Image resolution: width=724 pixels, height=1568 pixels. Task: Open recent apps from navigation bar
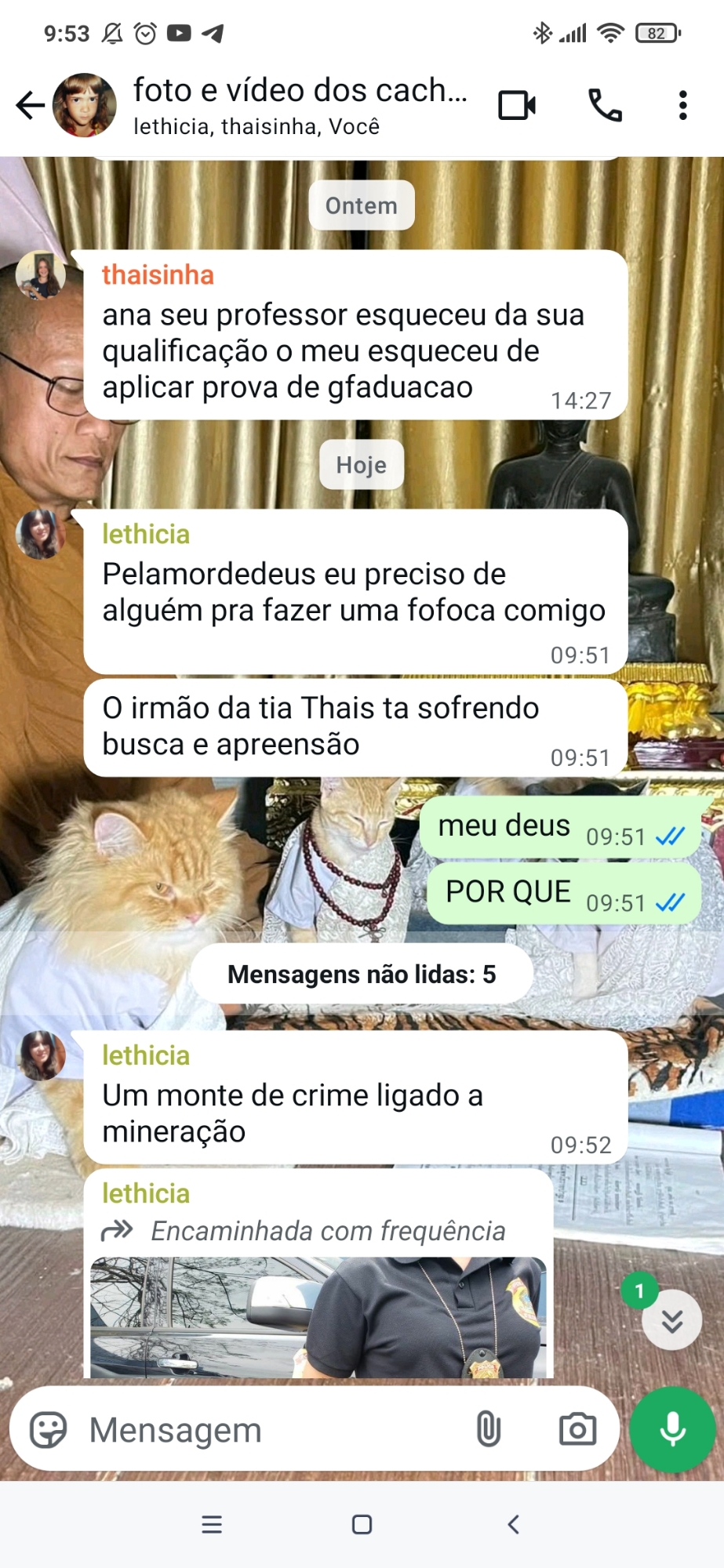(x=212, y=1525)
